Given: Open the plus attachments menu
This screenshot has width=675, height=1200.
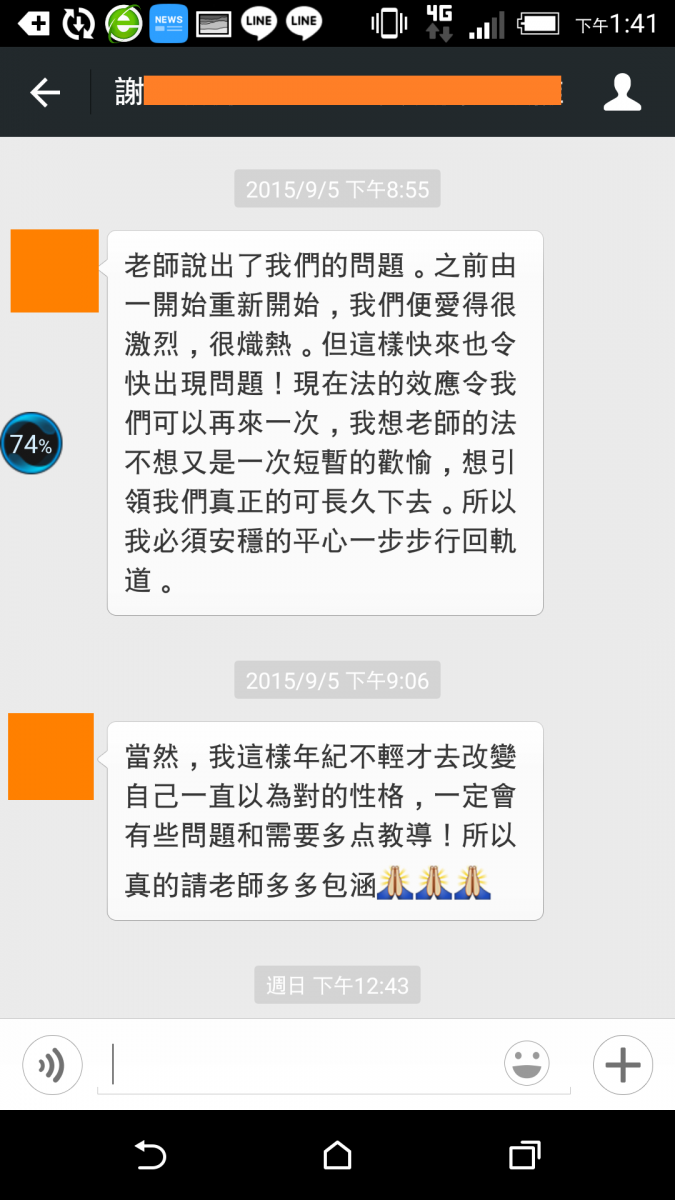Looking at the screenshot, I should [622, 1065].
